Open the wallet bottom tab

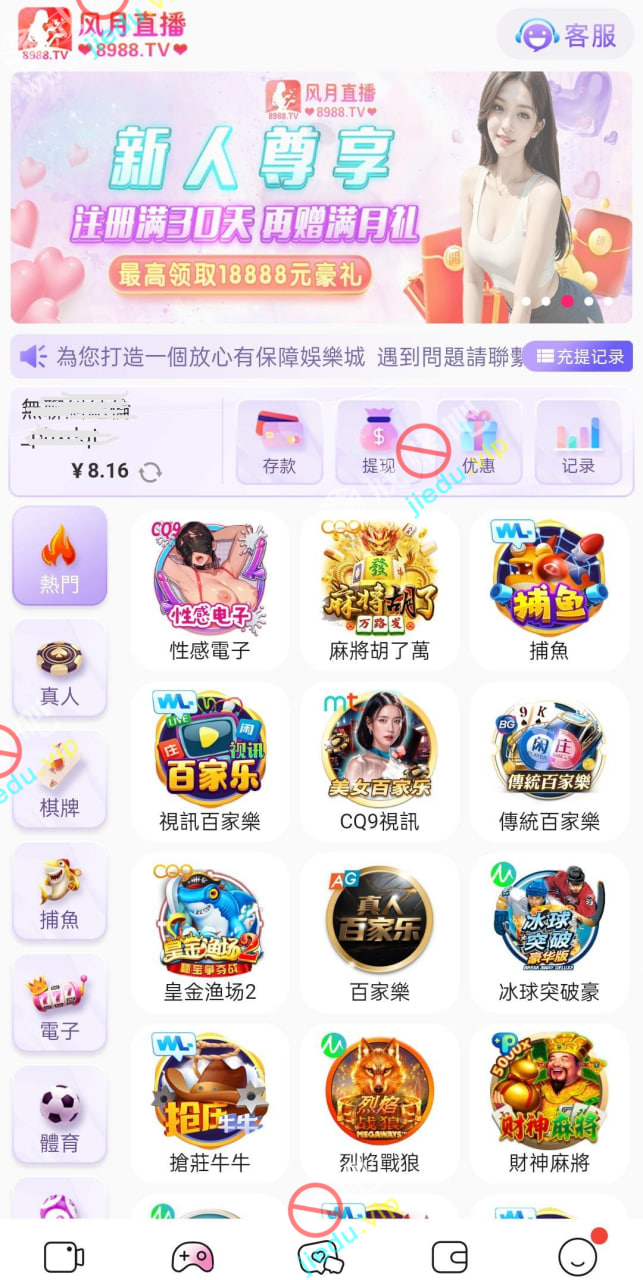click(450, 1256)
